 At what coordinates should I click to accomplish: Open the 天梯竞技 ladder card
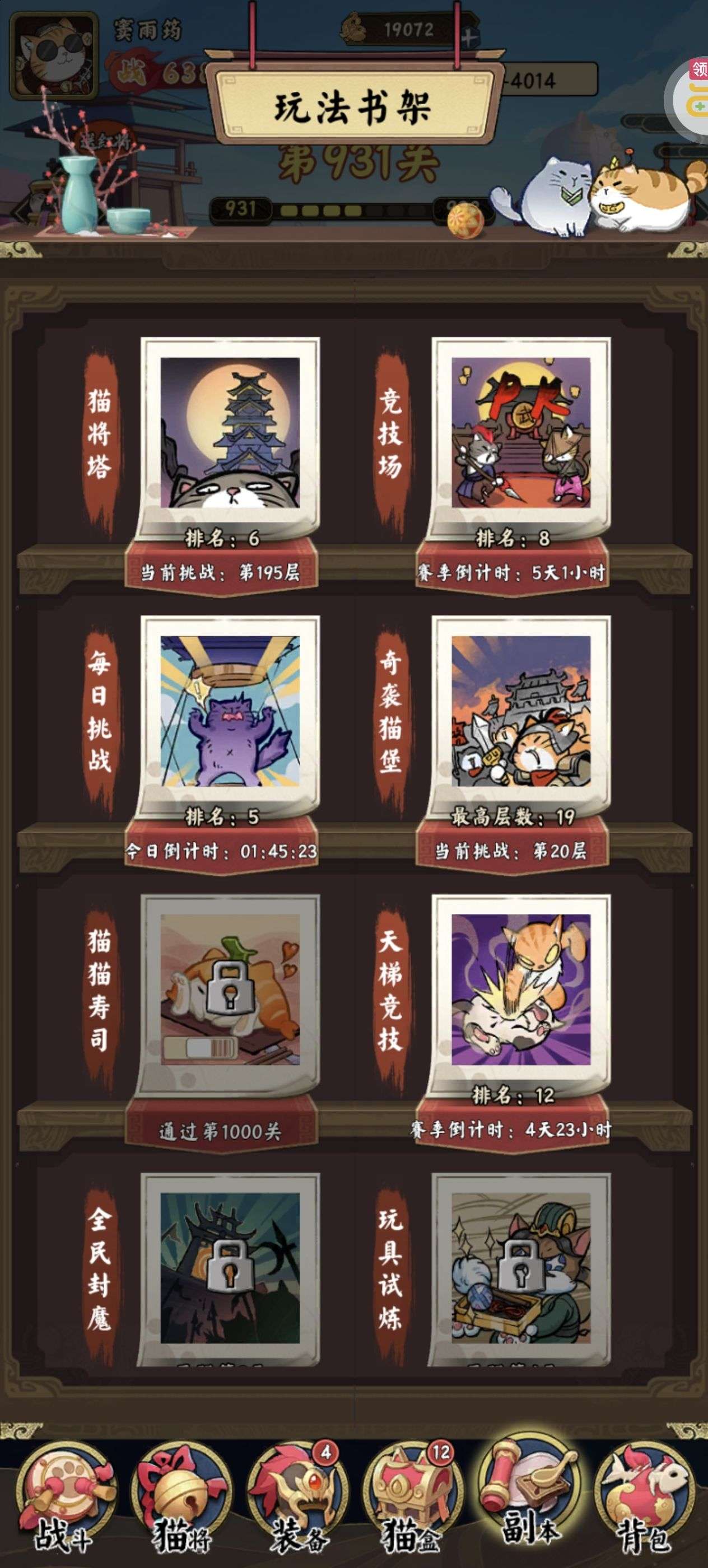pyautogui.click(x=520, y=989)
